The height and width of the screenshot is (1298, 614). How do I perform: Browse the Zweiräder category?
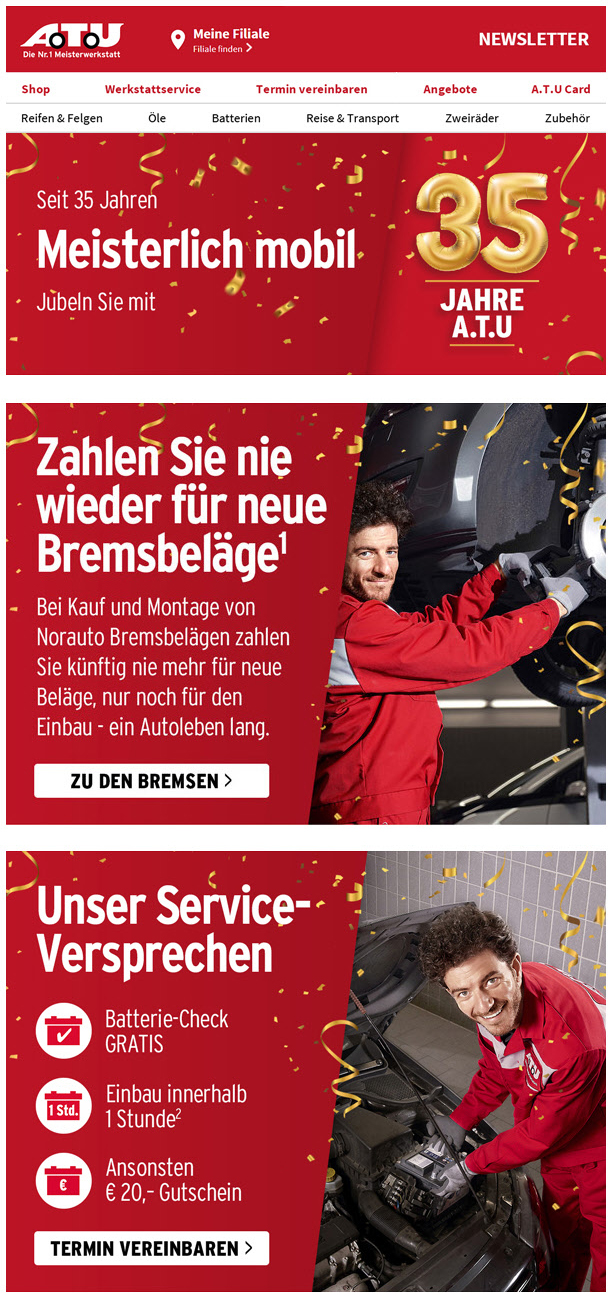click(472, 118)
